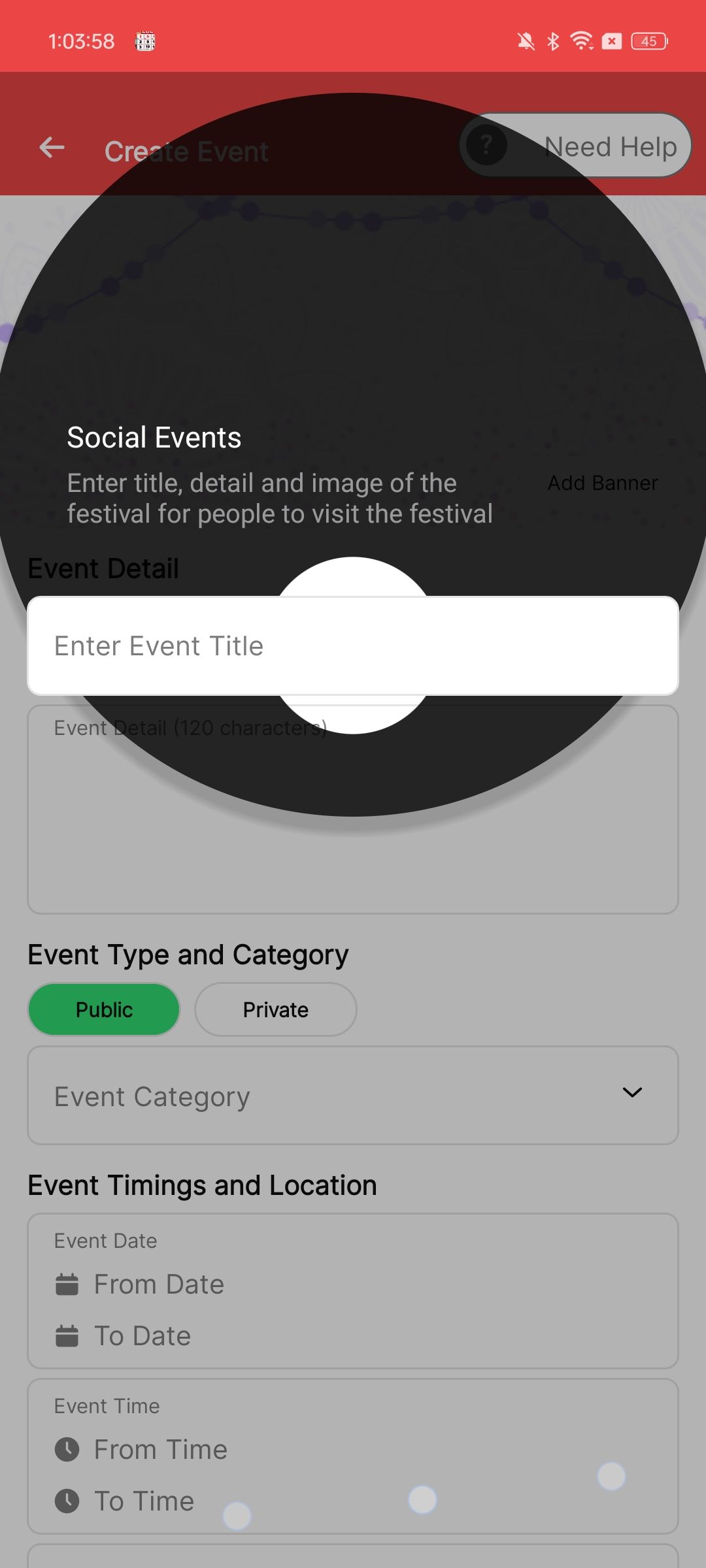Go back using the arrow icon
The image size is (706, 1568).
[x=52, y=148]
